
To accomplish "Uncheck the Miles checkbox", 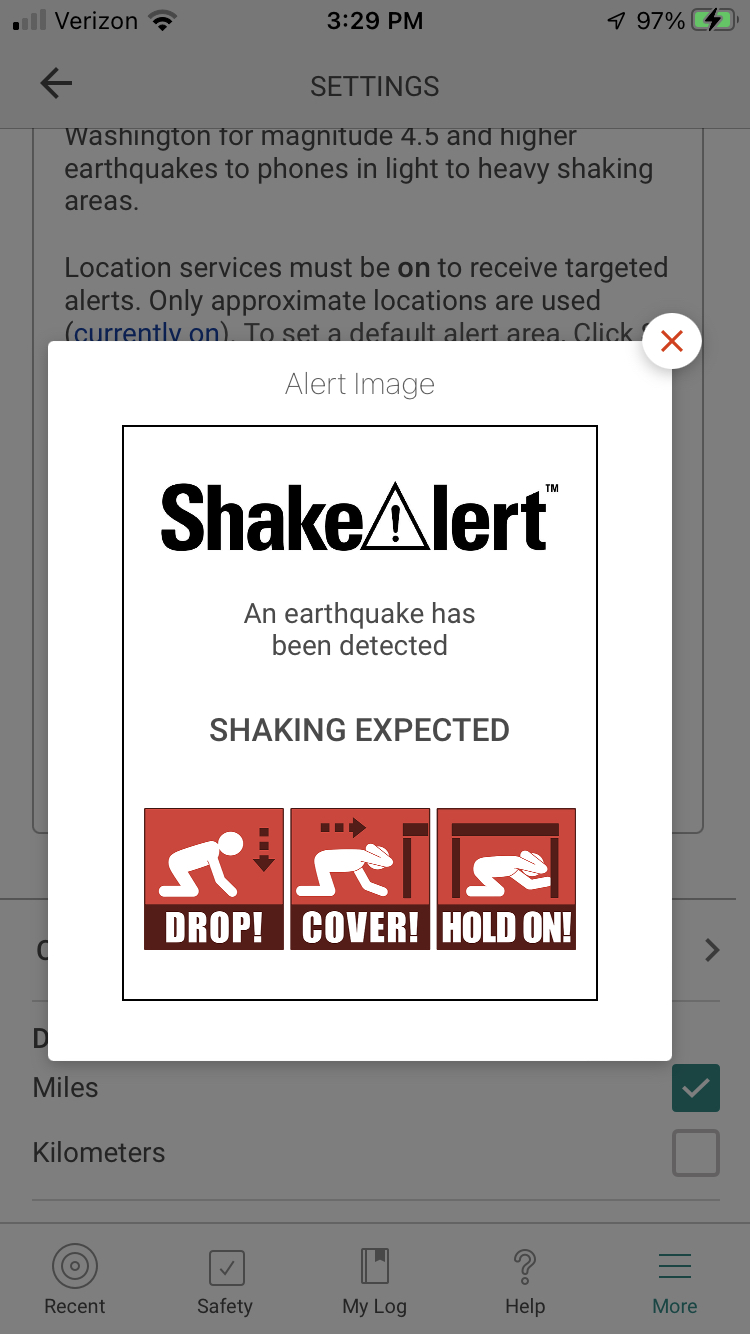I will (x=696, y=1088).
